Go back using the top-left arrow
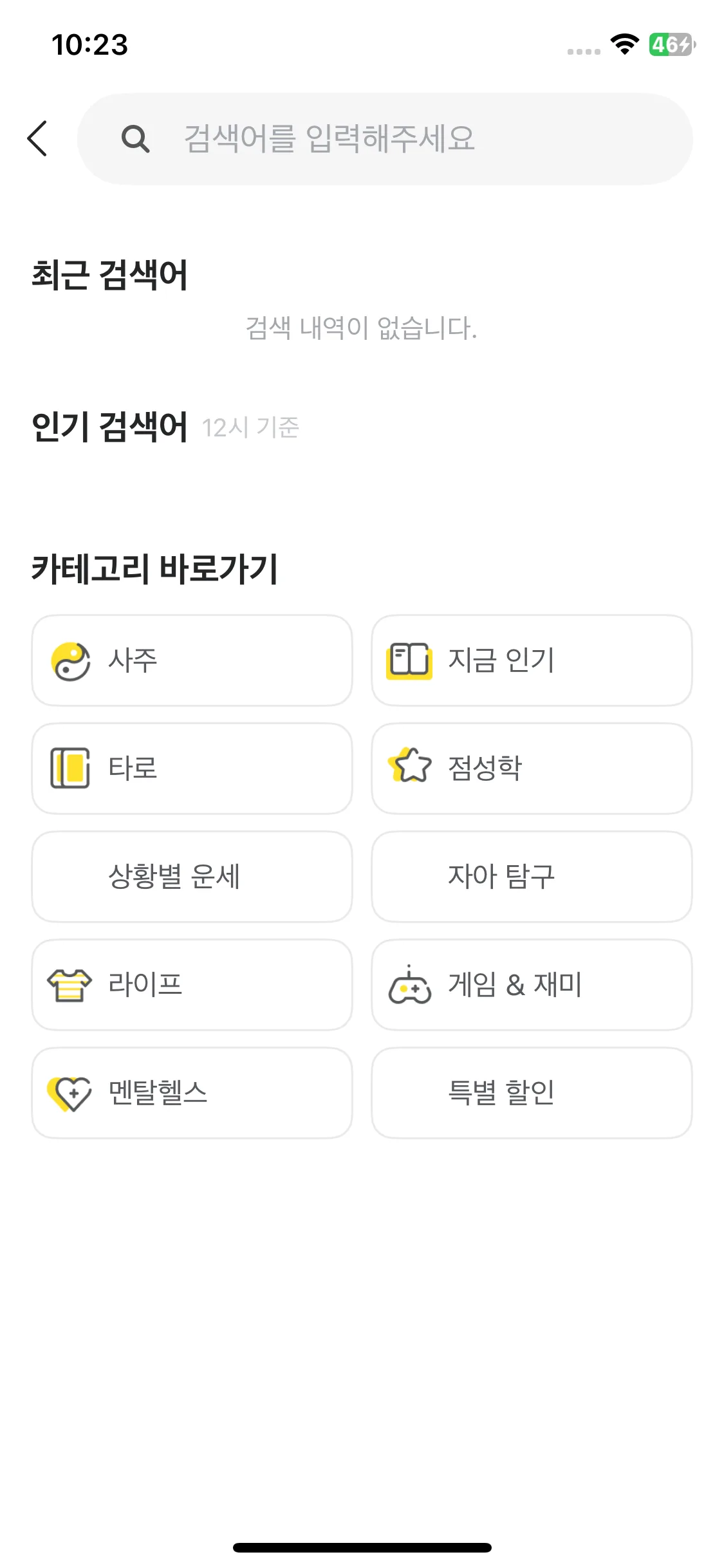 point(38,138)
